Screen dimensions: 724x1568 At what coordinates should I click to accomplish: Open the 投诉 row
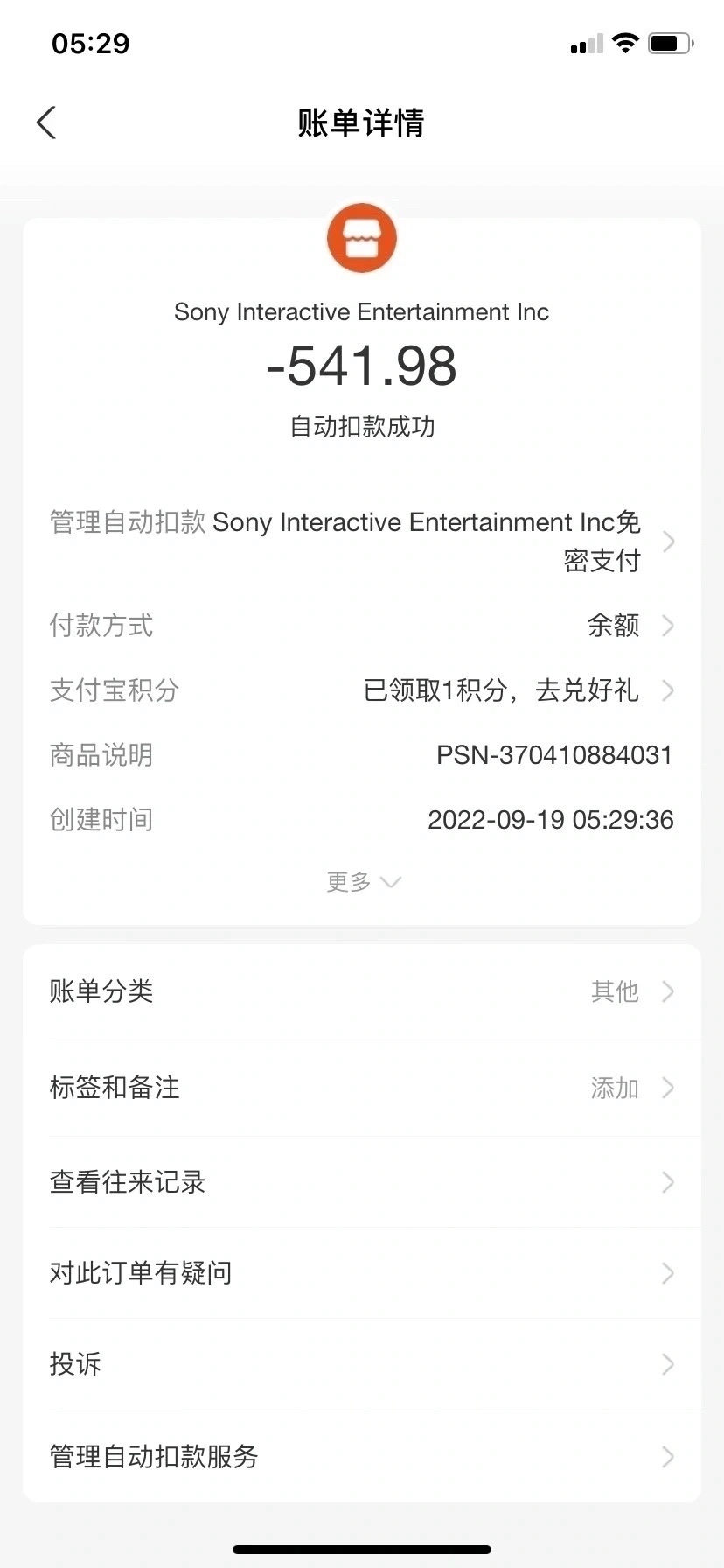tap(362, 1363)
